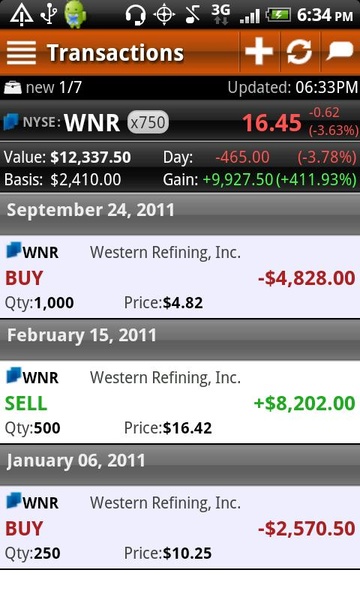Open the 'new' portfolio selector
The height and width of the screenshot is (600, 360).
(x=43, y=88)
